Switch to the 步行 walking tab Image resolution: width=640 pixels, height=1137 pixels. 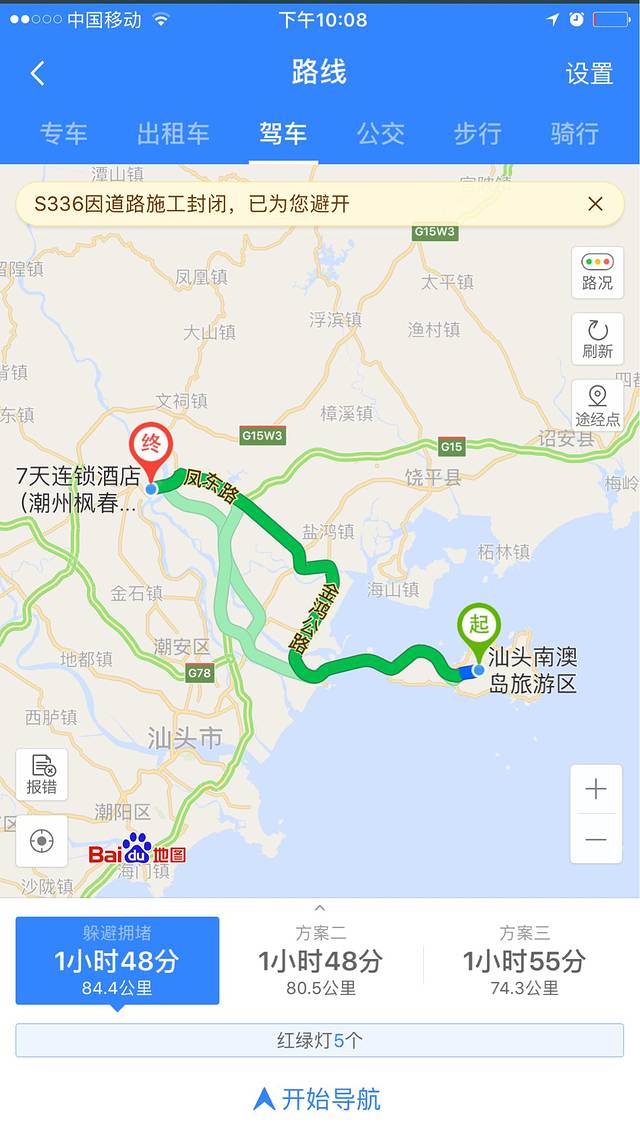coord(477,134)
